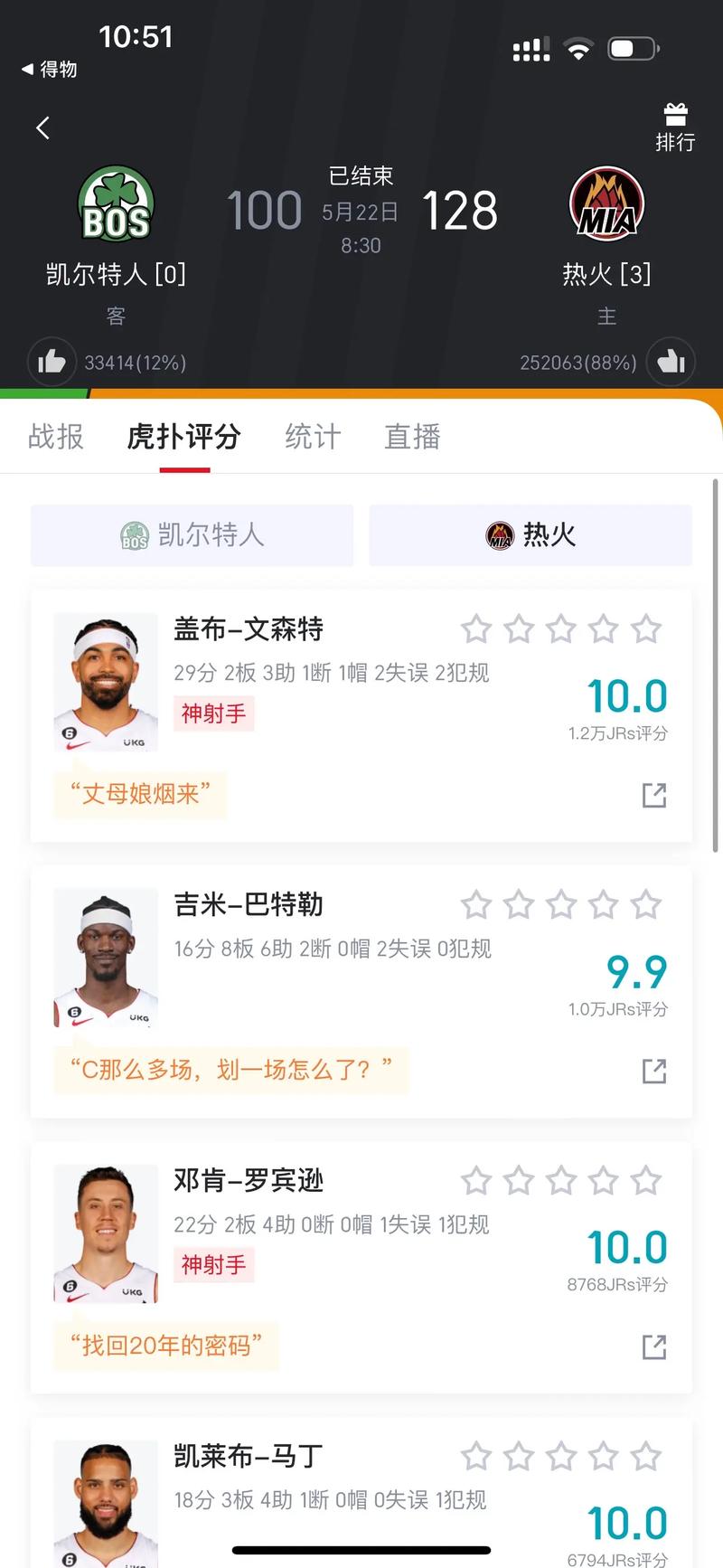Viewport: 723px width, 1568px height.
Task: Tap the back arrow at top left
Action: pyautogui.click(x=42, y=128)
